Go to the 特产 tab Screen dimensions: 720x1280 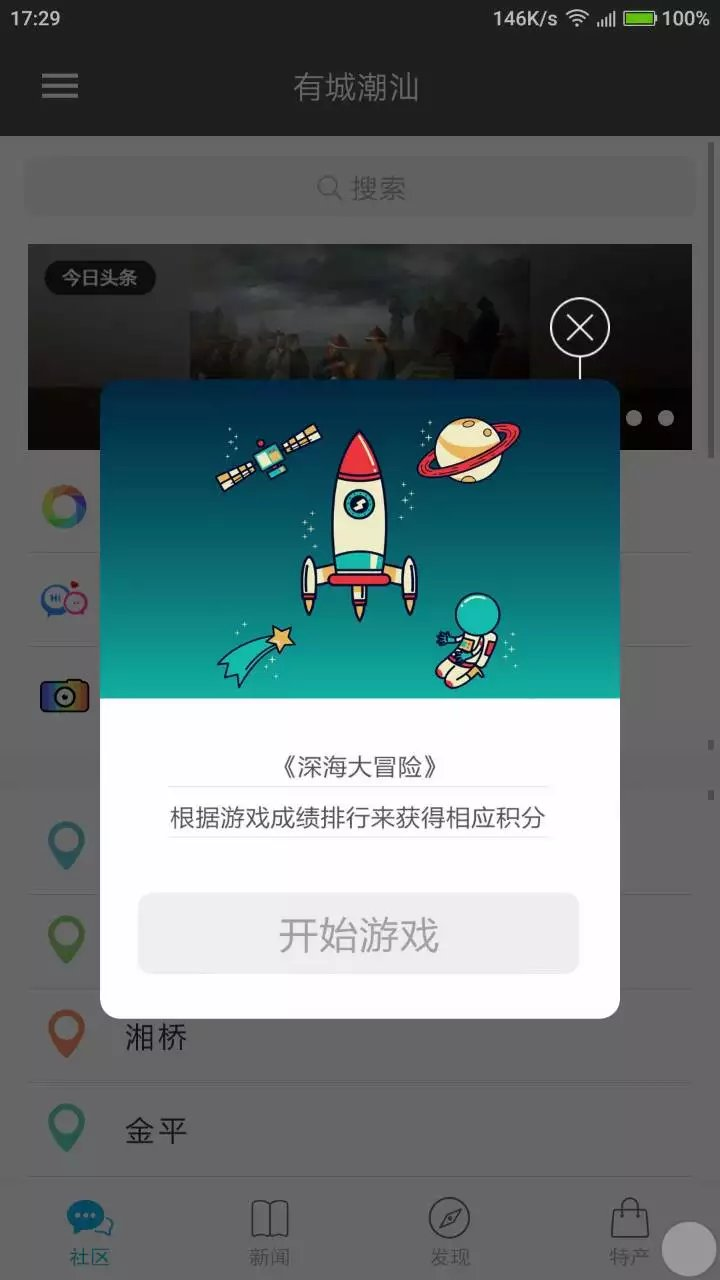[629, 1232]
